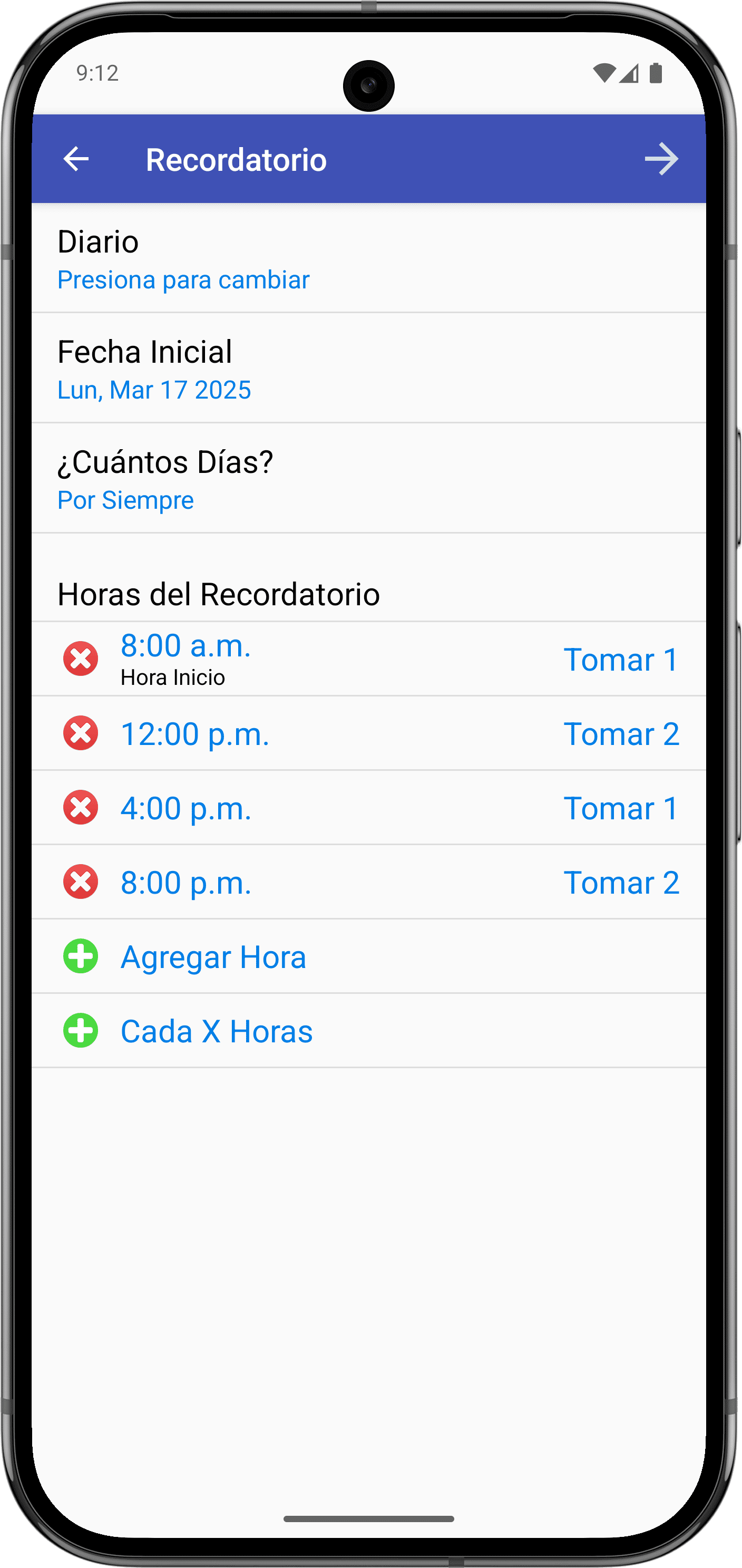Continue with the forward arrow in toolbar
The image size is (742, 1568).
(x=662, y=159)
